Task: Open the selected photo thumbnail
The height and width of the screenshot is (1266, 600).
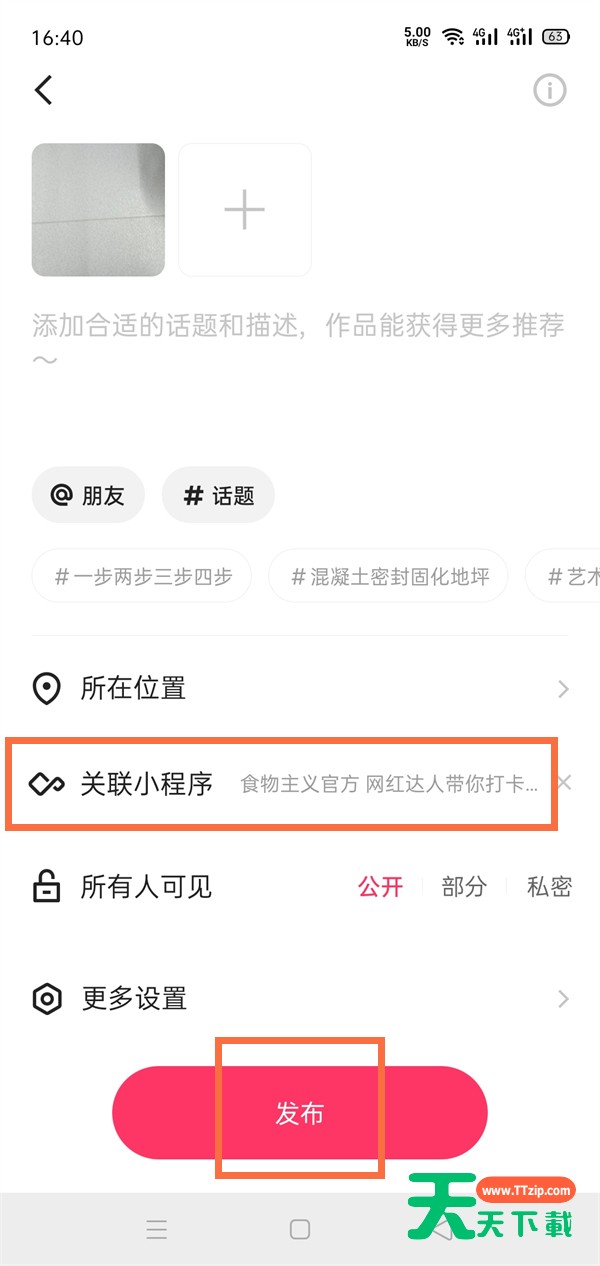Action: point(98,209)
